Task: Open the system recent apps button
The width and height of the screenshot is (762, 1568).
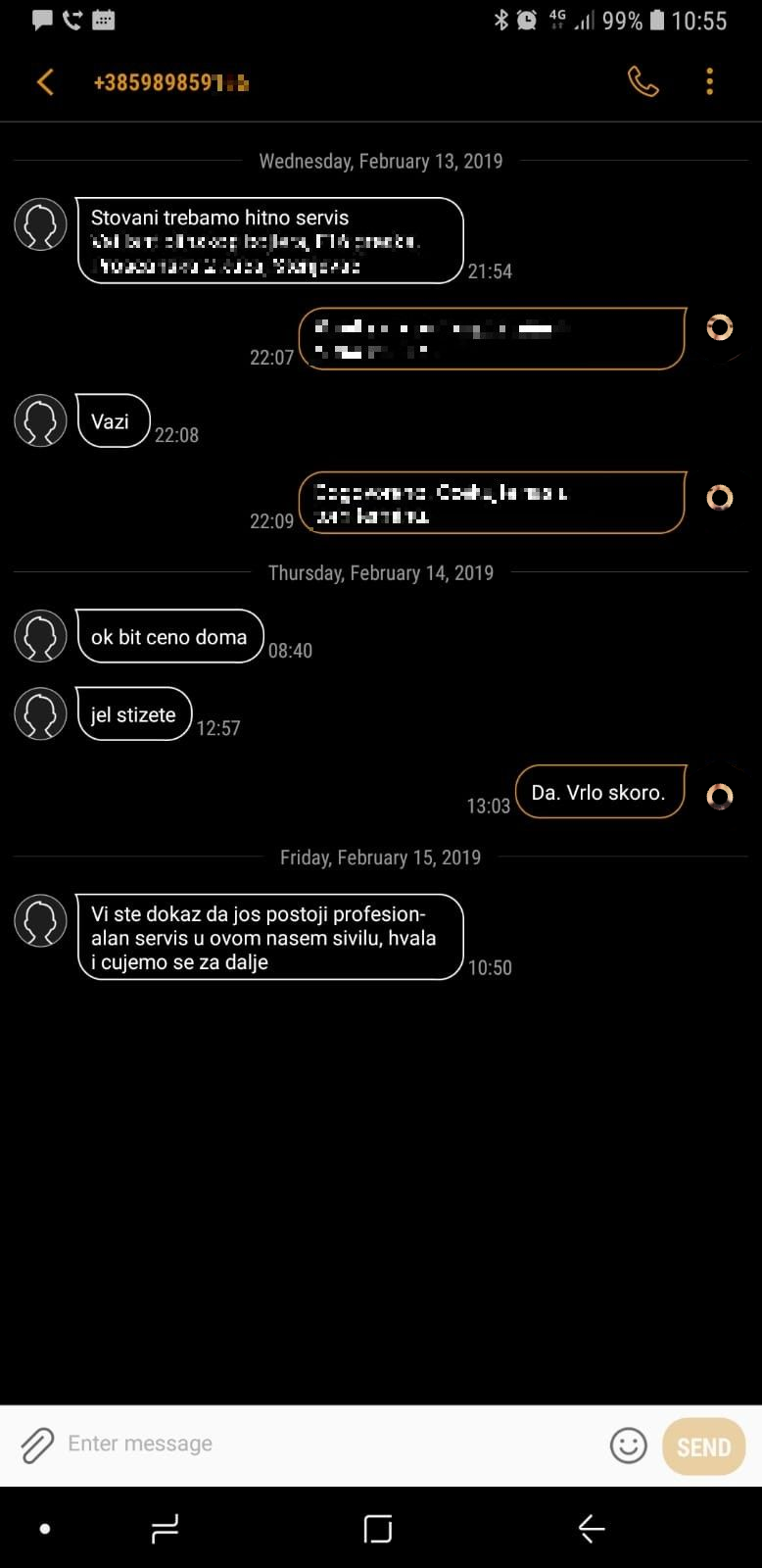Action: 165,1529
